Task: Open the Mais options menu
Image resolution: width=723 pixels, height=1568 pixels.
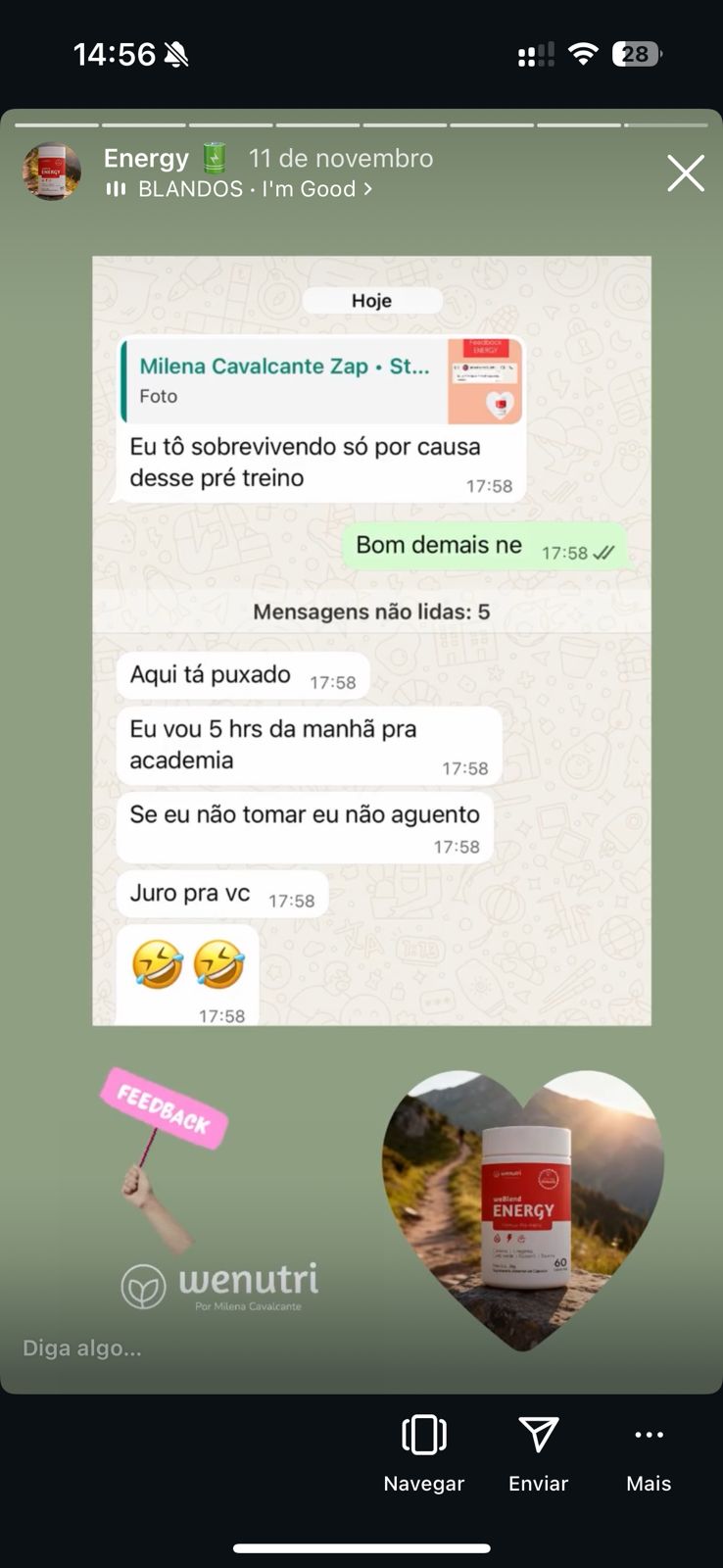Action: click(x=649, y=1452)
